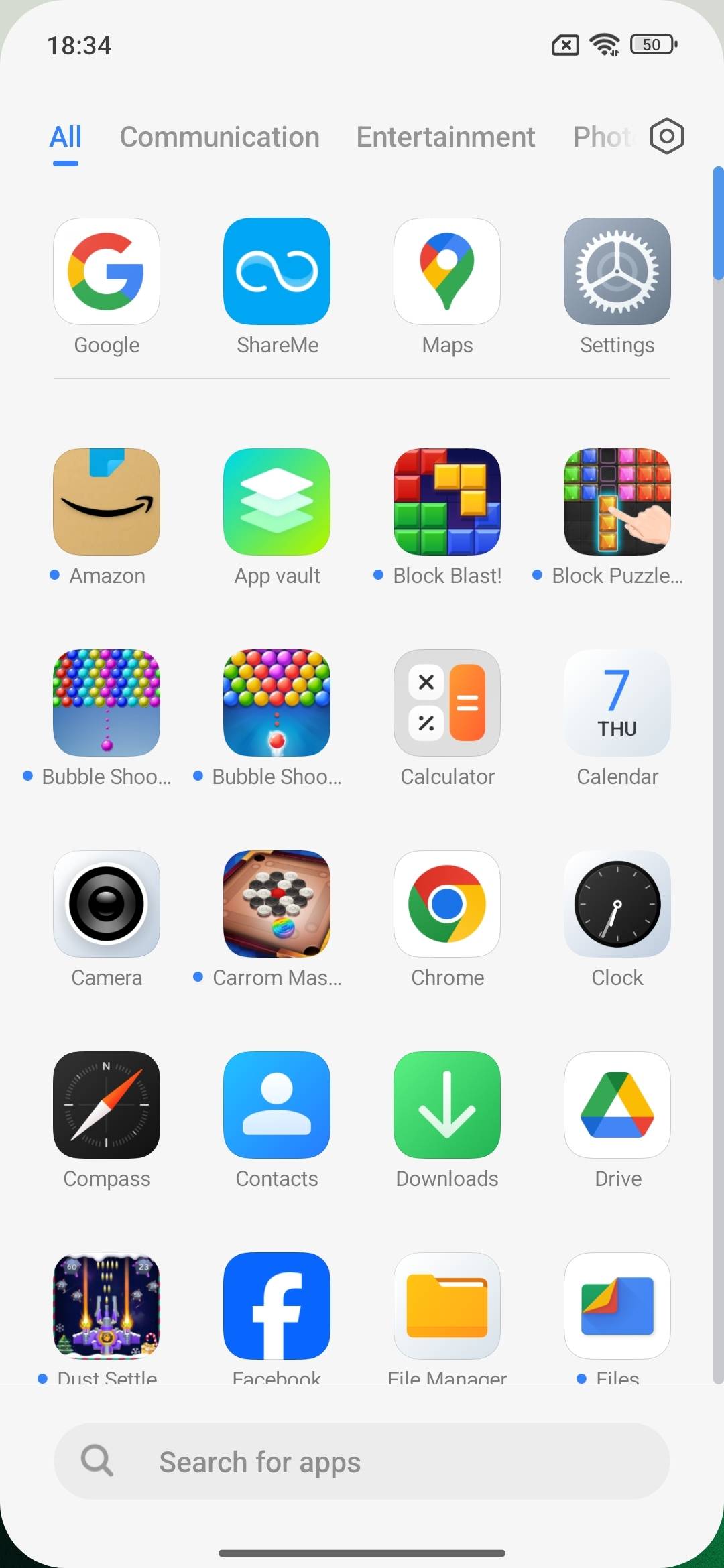
Task: Open Maps
Action: pyautogui.click(x=446, y=271)
